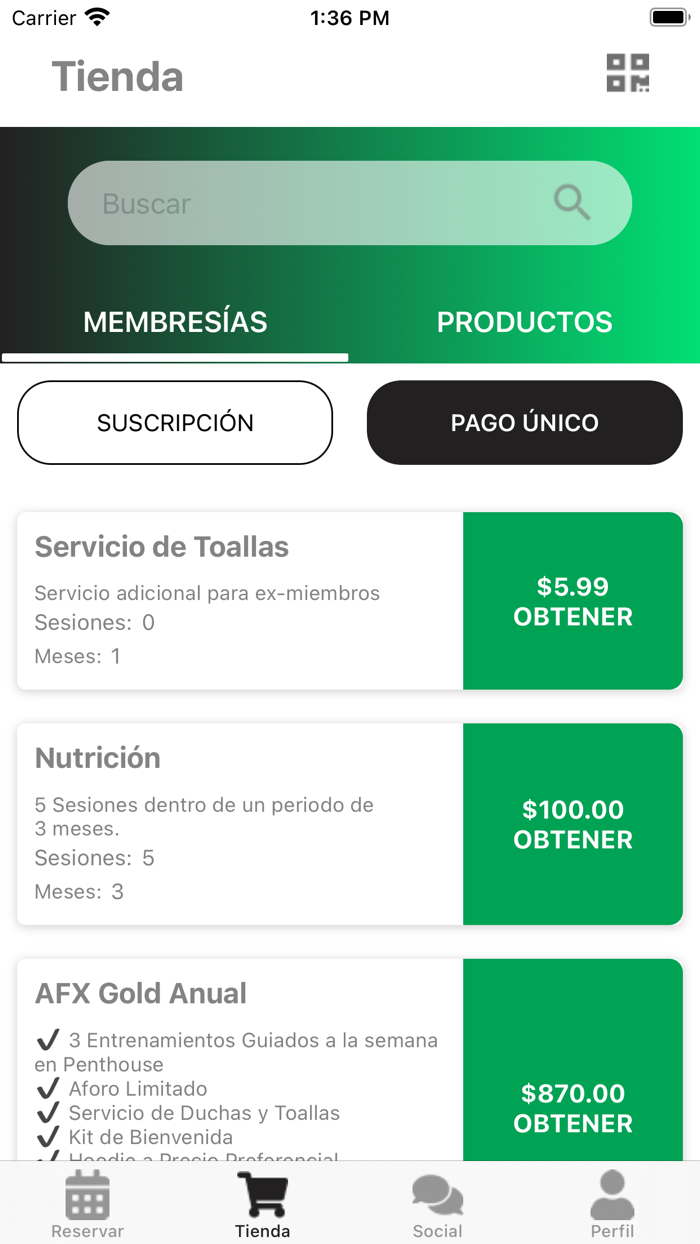
Task: View the Nutrición membership details
Action: (x=240, y=824)
